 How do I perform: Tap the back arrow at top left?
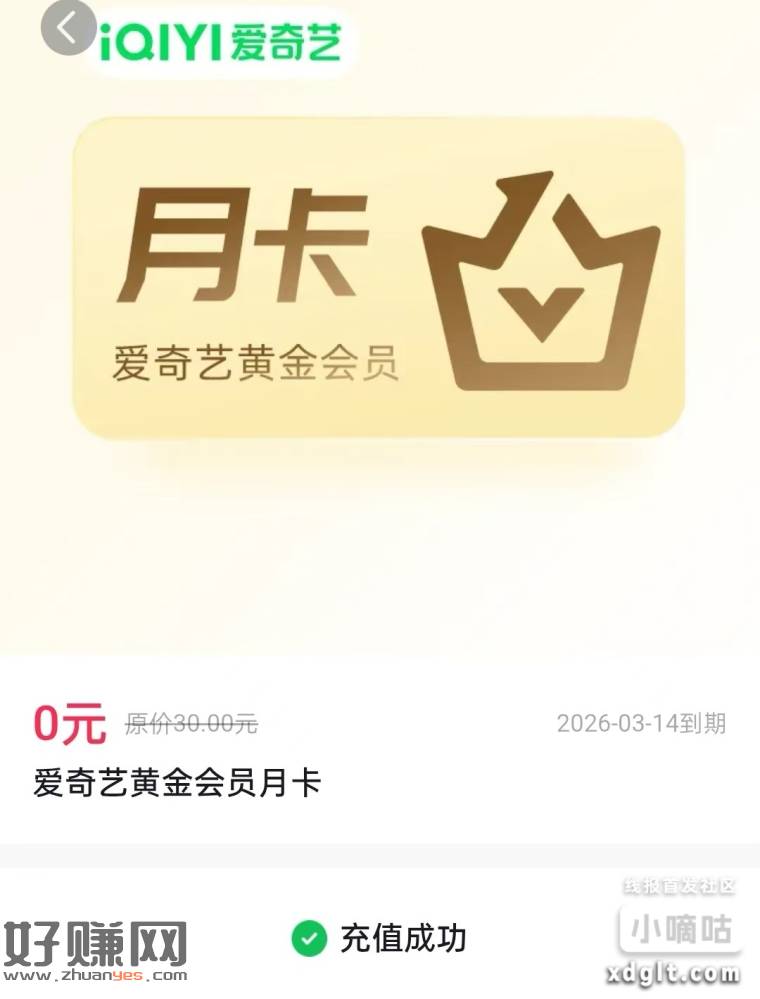(x=66, y=27)
